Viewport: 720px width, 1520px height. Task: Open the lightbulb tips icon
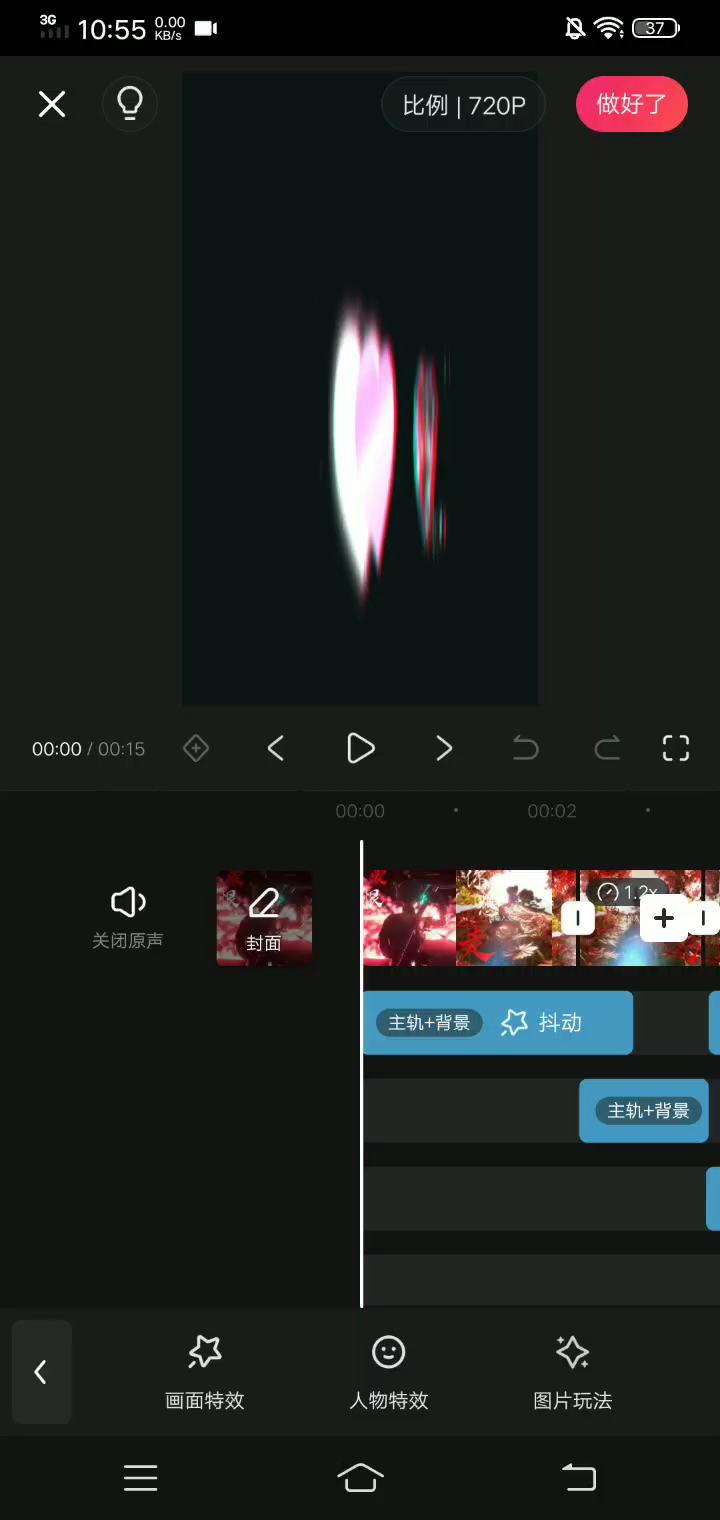pyautogui.click(x=130, y=104)
